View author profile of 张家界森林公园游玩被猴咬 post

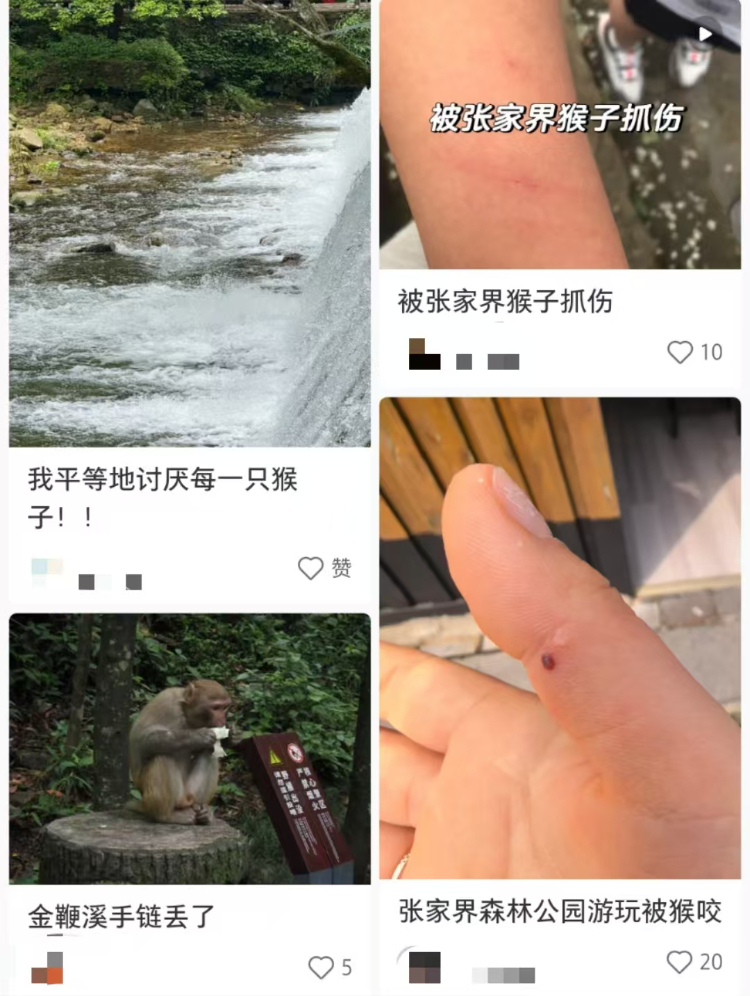click(425, 966)
